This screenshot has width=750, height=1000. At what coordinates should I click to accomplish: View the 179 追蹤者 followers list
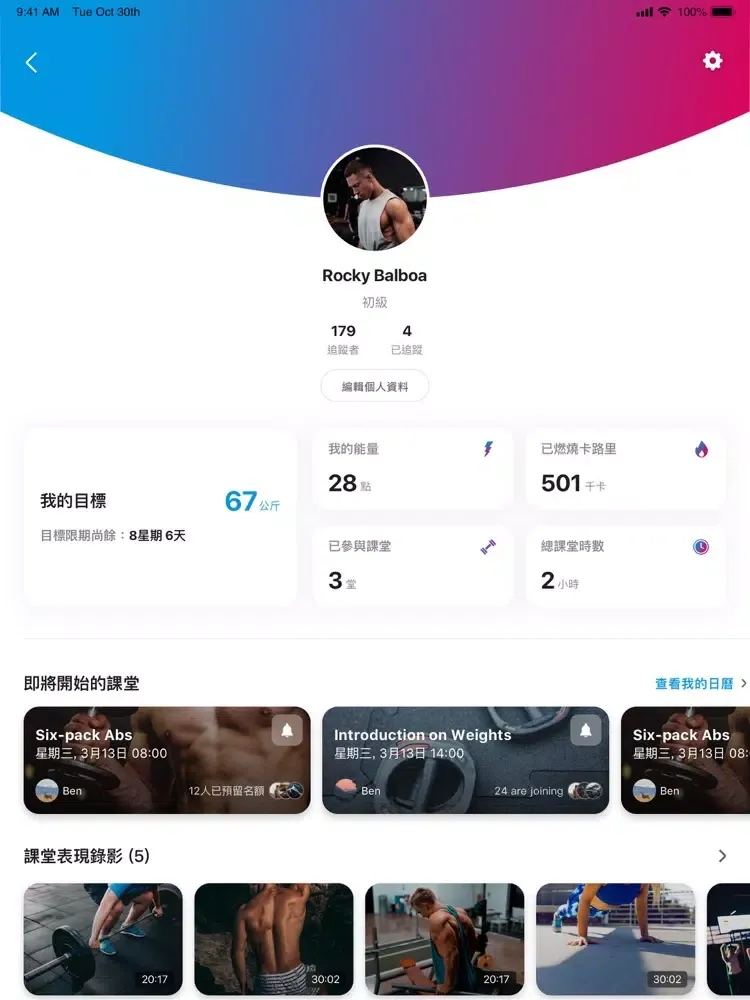point(343,339)
